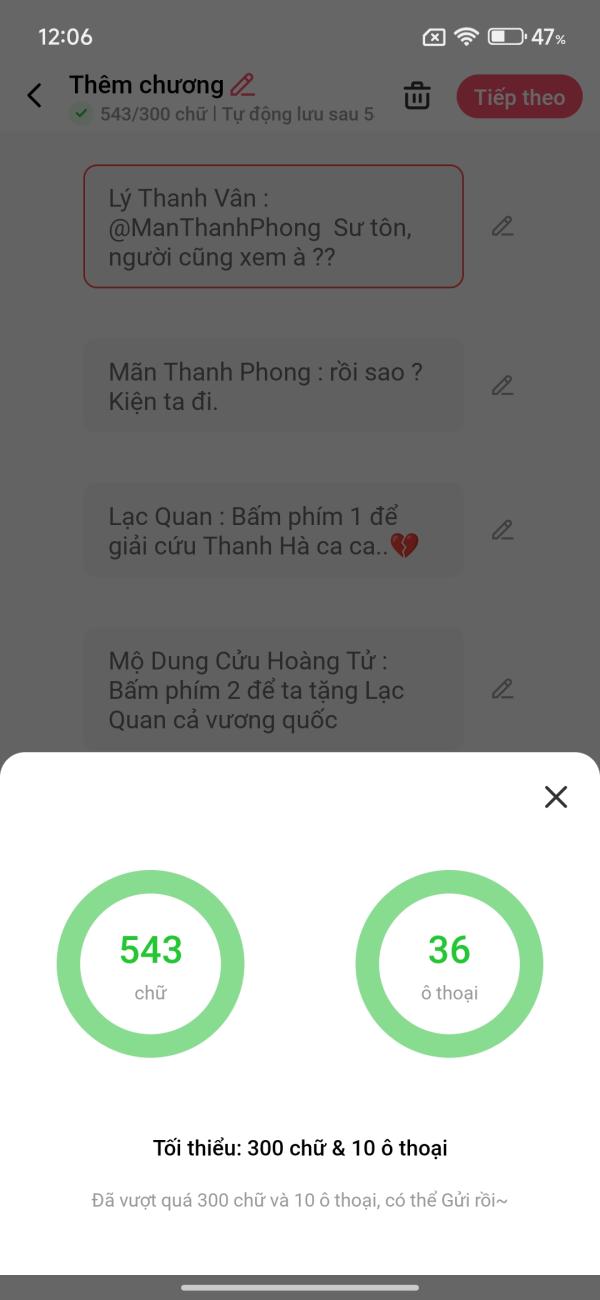The height and width of the screenshot is (1300, 600).
Task: Edit the Lạc Quan dialogue
Action: pyautogui.click(x=502, y=530)
